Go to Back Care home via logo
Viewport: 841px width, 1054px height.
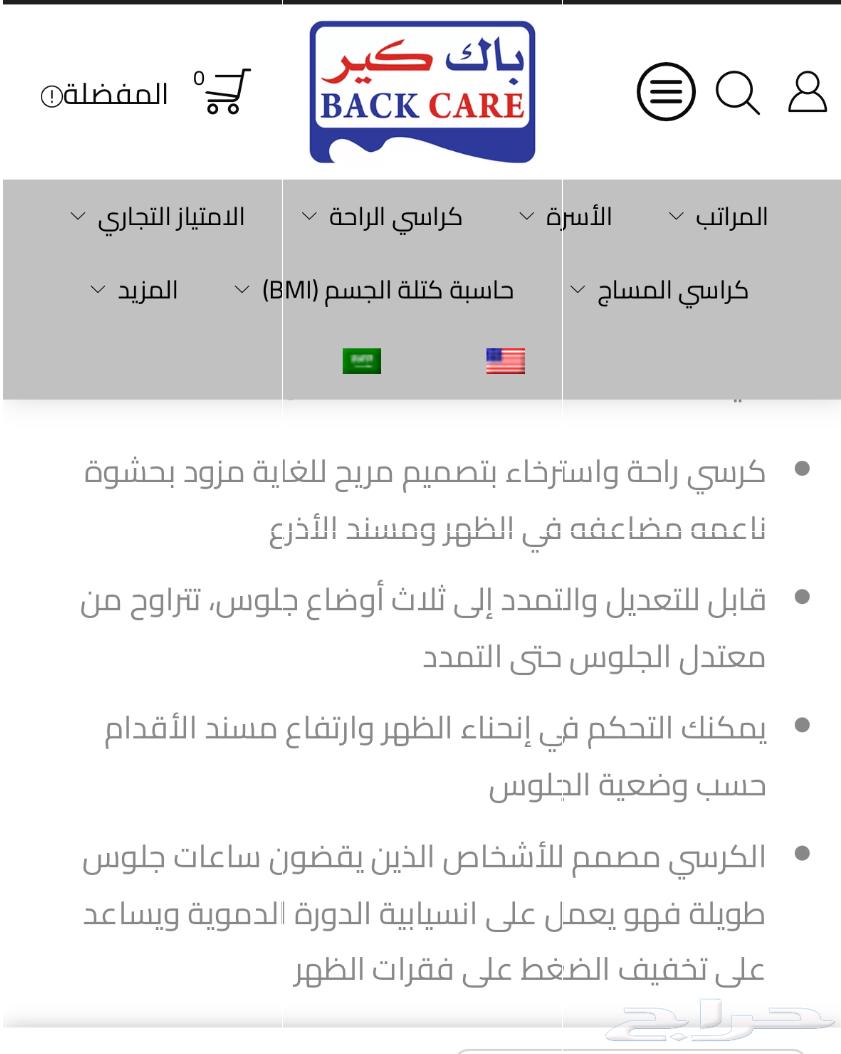(x=422, y=93)
